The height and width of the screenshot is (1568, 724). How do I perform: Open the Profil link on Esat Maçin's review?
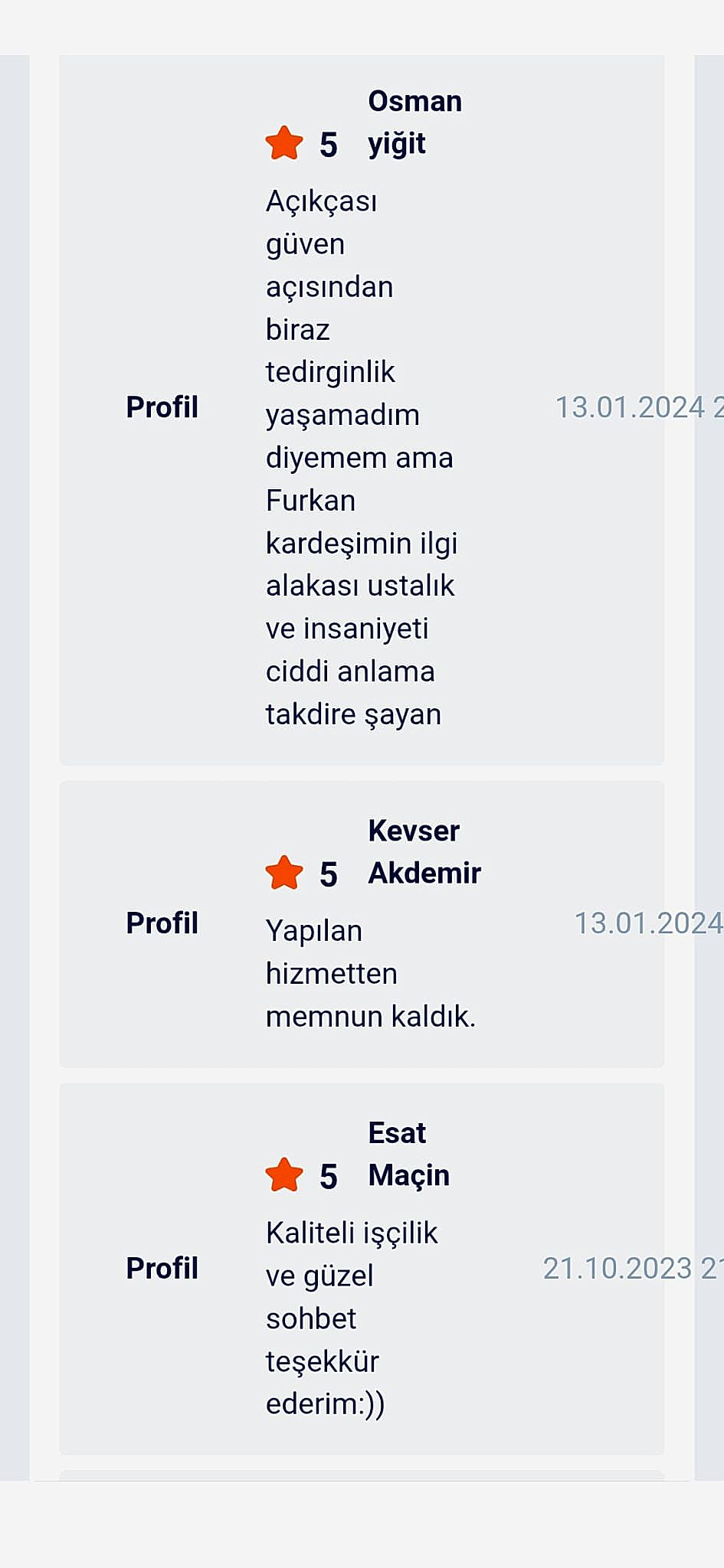[162, 1268]
